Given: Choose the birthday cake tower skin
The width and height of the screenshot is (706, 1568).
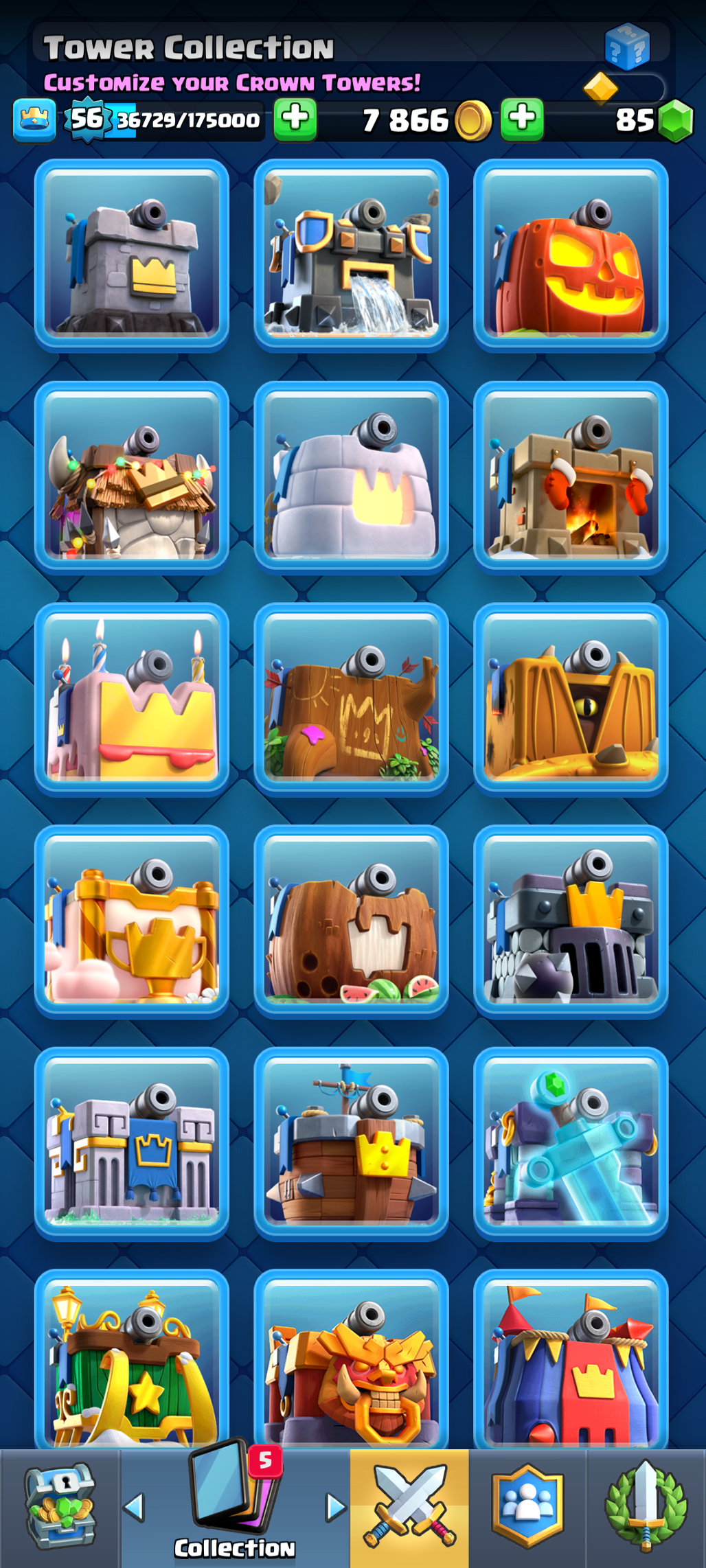Looking at the screenshot, I should pos(132,700).
